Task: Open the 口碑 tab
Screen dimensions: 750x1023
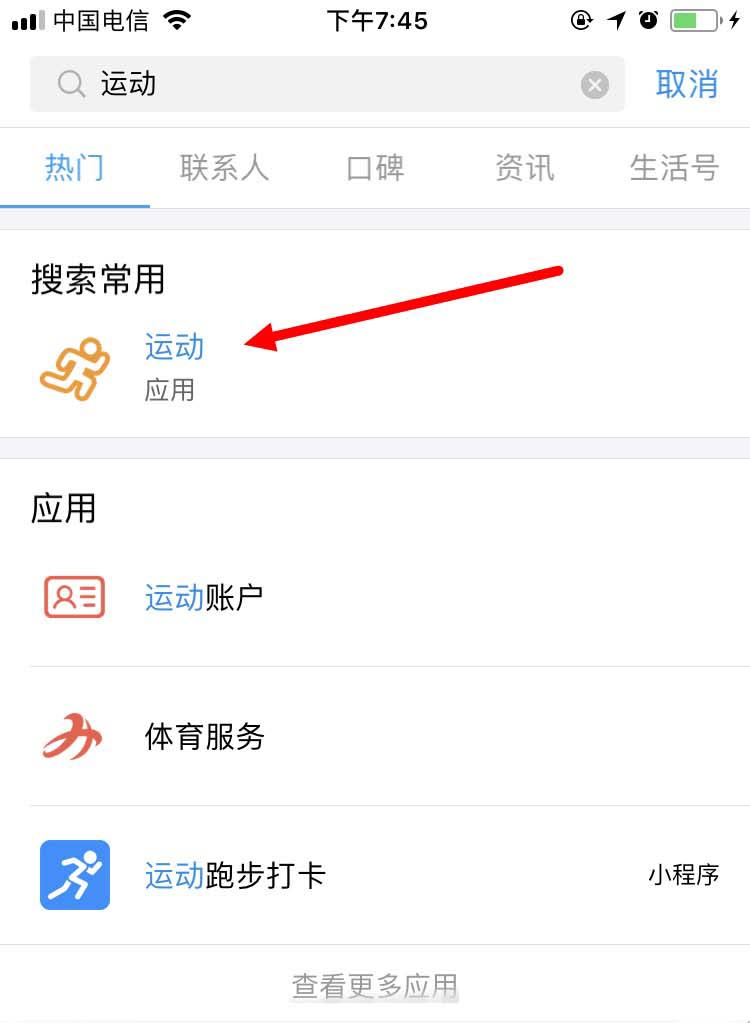Action: [375, 168]
